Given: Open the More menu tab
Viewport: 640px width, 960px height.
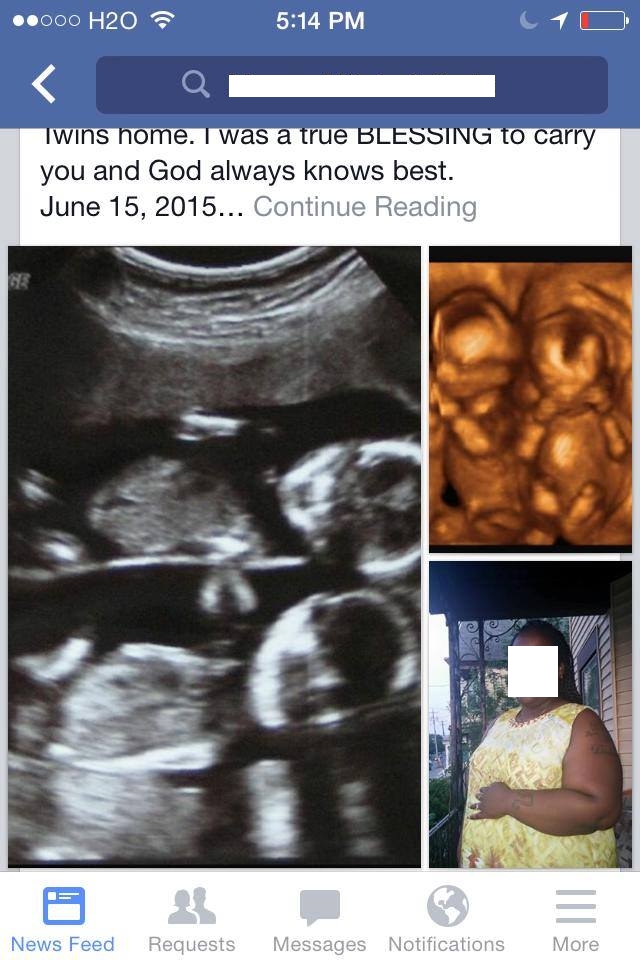Looking at the screenshot, I should click(575, 919).
